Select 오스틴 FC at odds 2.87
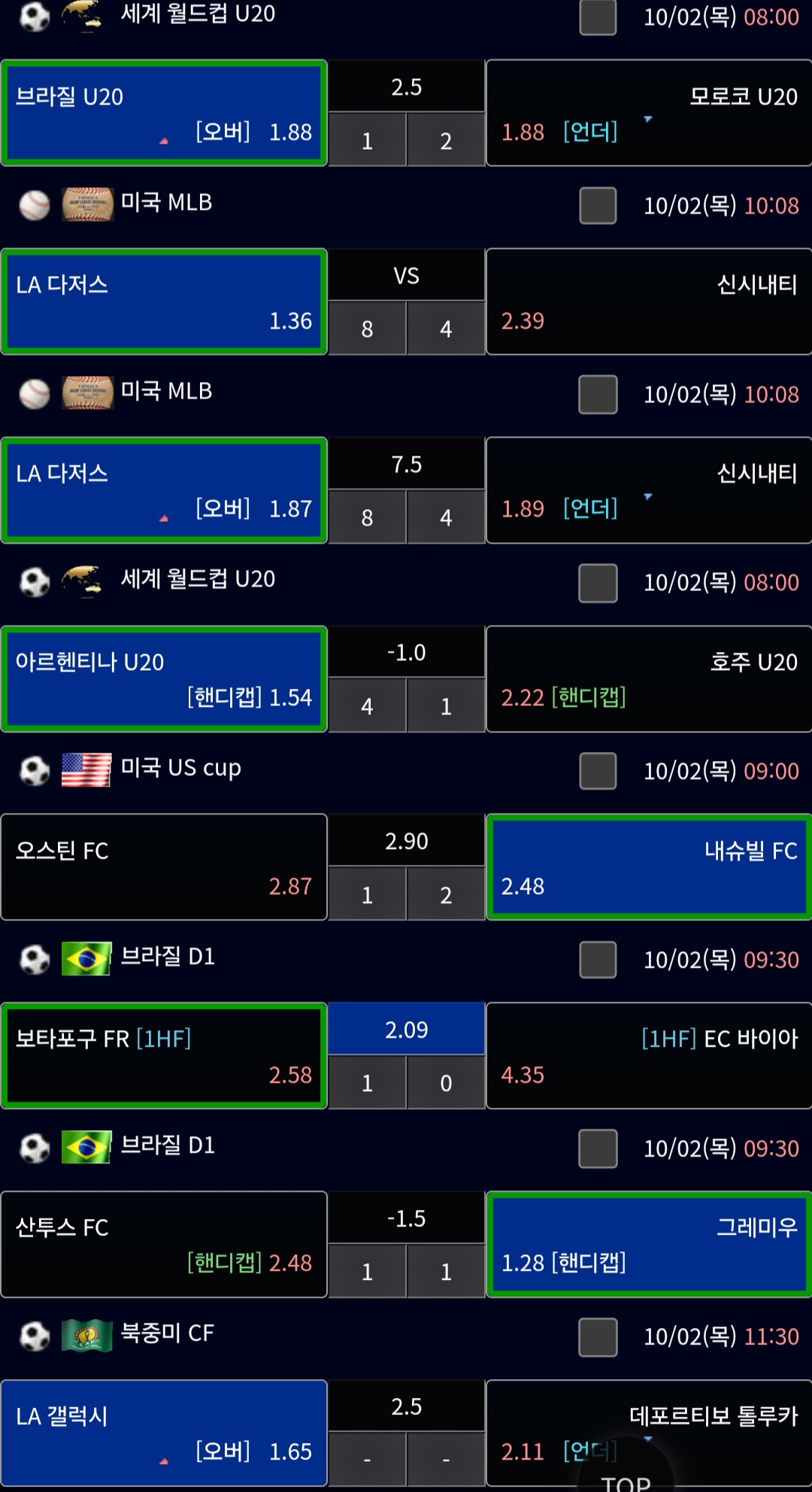 click(x=163, y=866)
